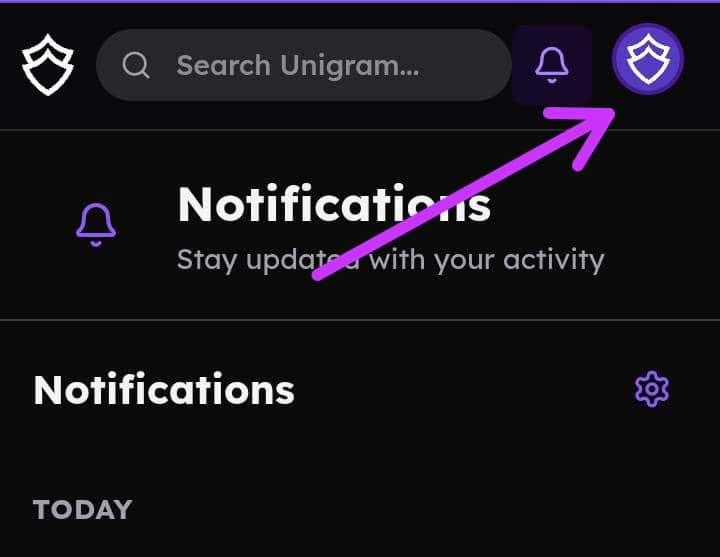Open the profile avatar menu

tap(648, 60)
